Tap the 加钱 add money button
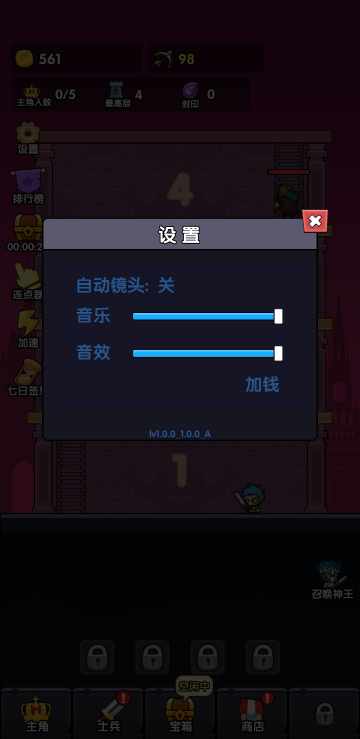Image resolution: width=360 pixels, height=739 pixels. [262, 385]
